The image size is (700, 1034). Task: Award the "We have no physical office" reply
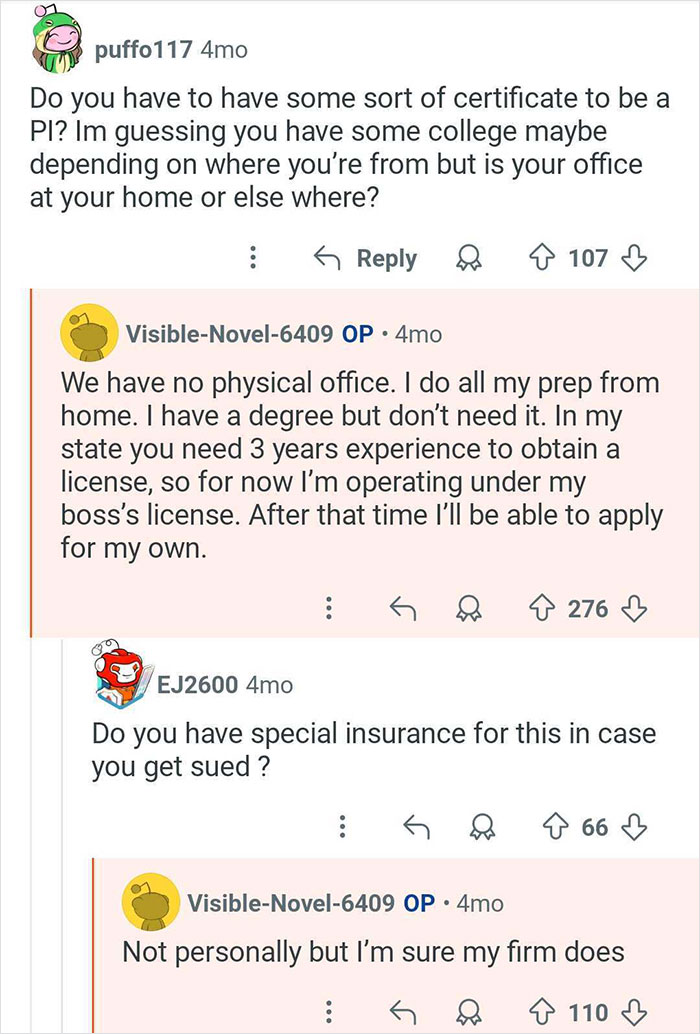(x=467, y=607)
